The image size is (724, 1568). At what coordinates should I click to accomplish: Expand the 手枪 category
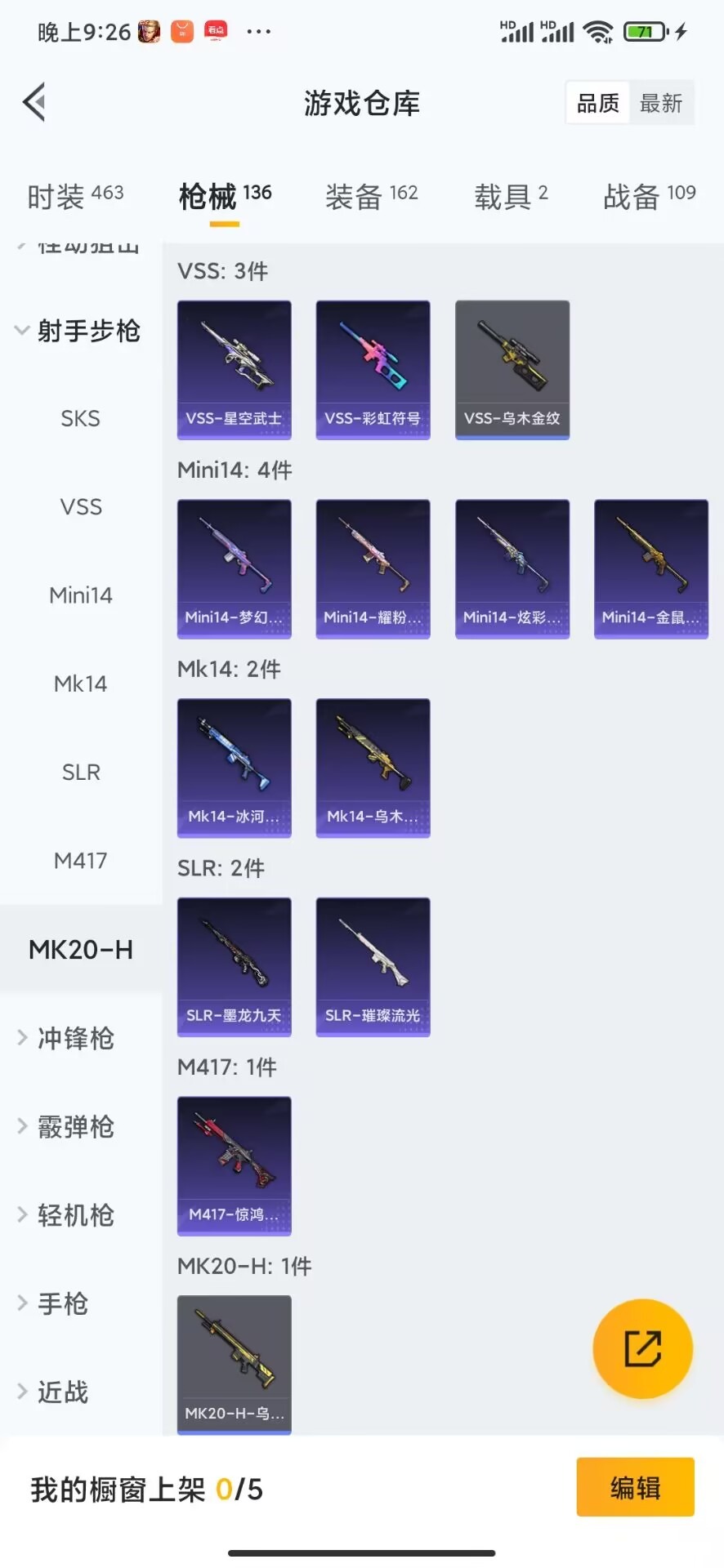tap(62, 1303)
